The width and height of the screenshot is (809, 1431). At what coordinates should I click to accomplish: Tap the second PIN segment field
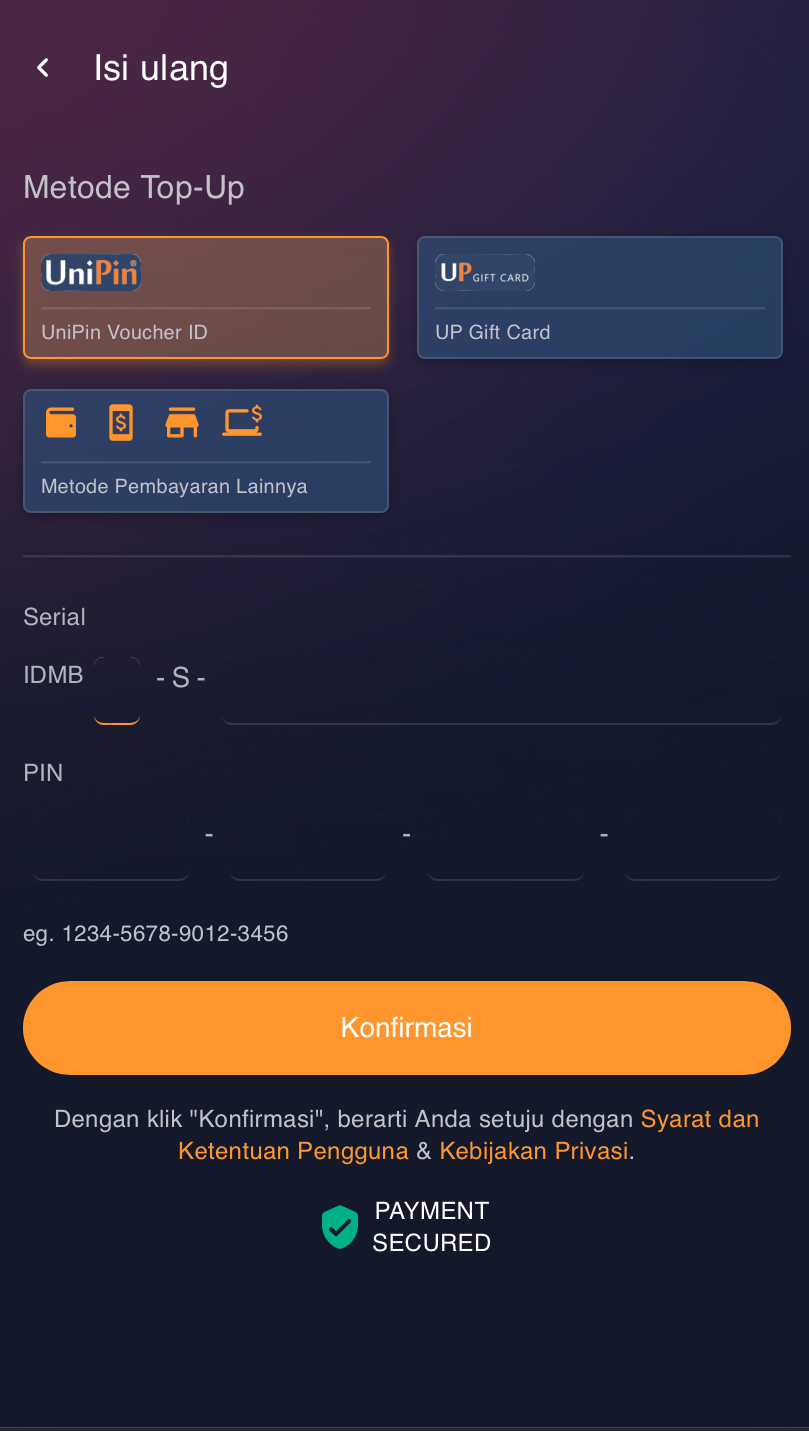click(308, 846)
